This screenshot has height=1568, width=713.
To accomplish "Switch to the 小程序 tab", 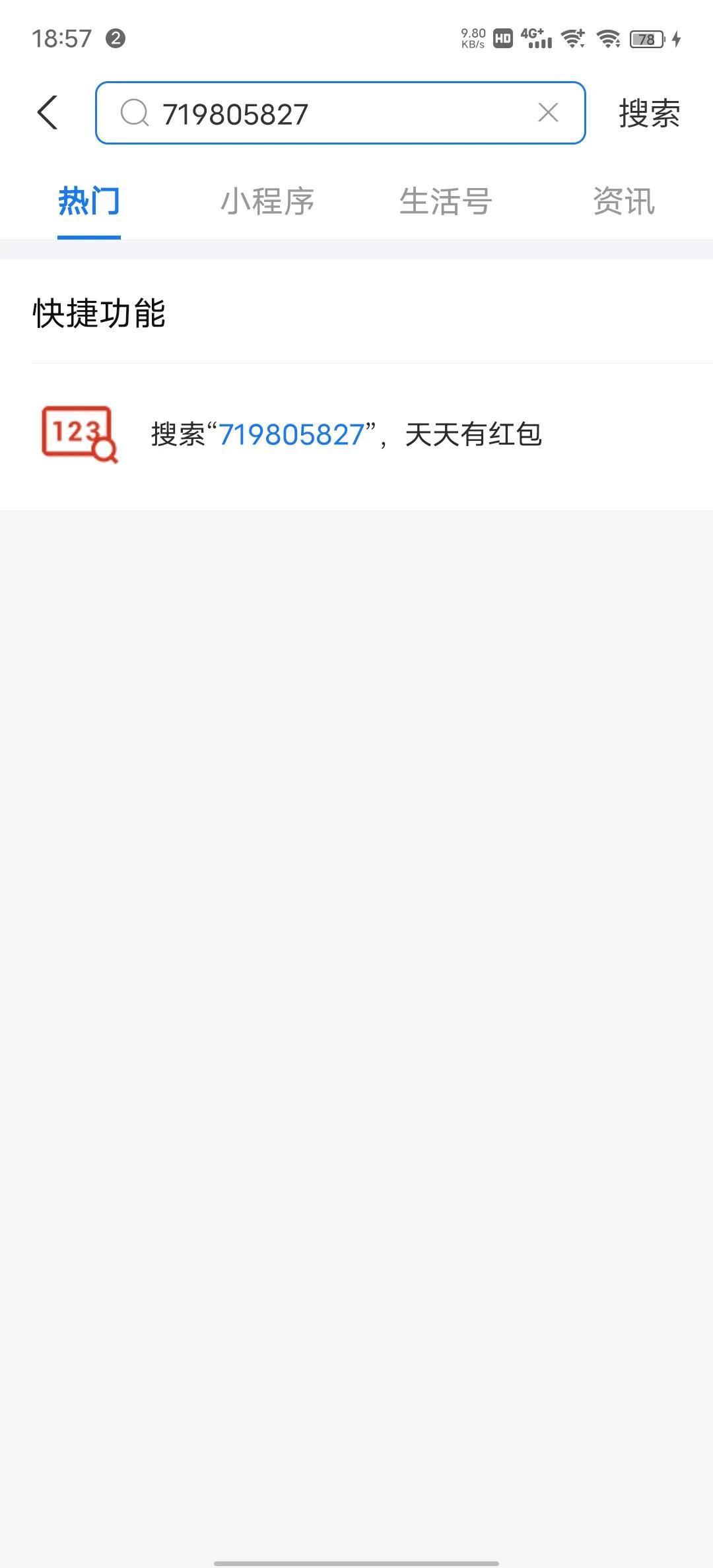I will coord(267,201).
